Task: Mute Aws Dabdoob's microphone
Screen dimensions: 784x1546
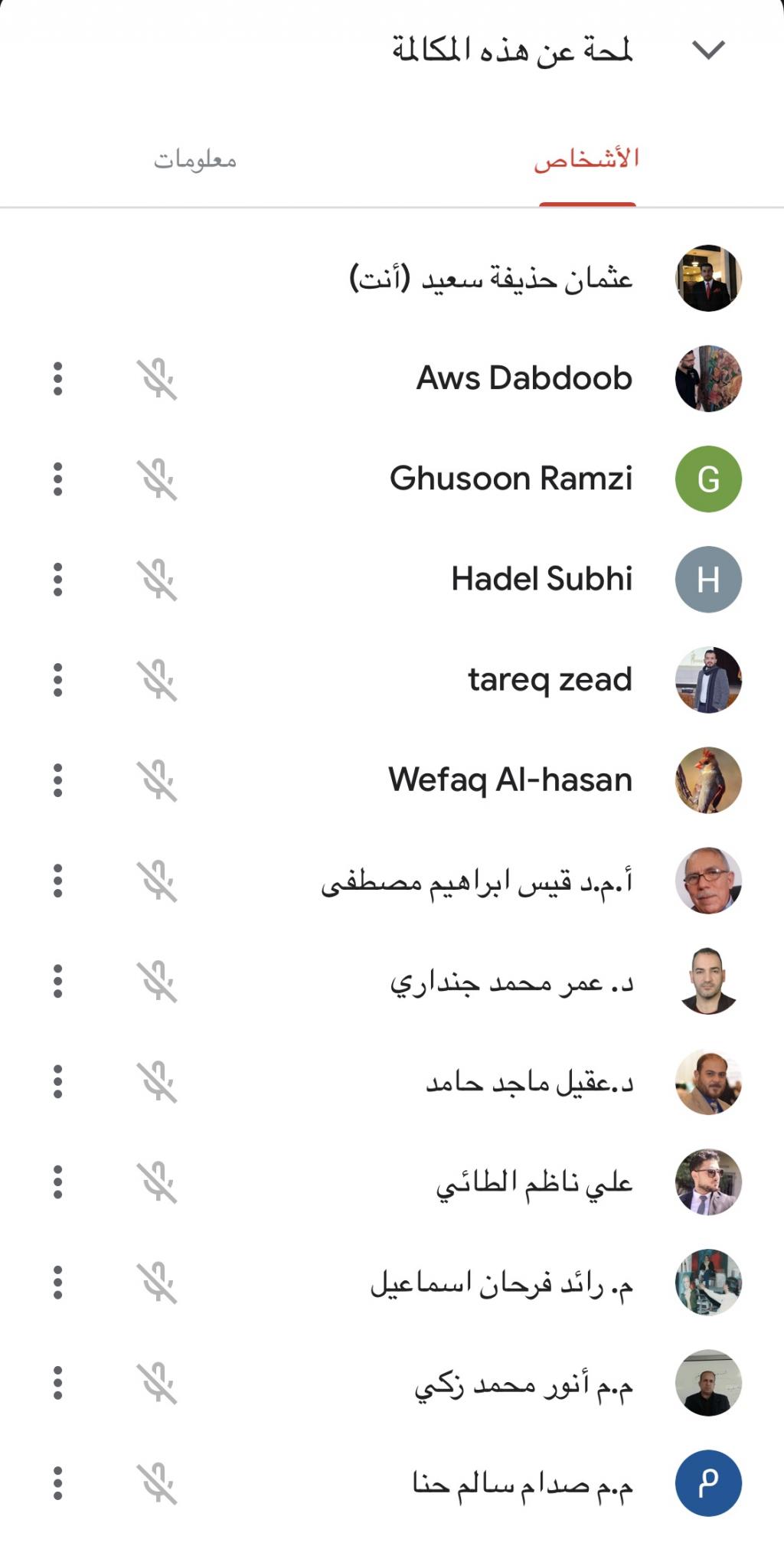Action: coord(157,379)
